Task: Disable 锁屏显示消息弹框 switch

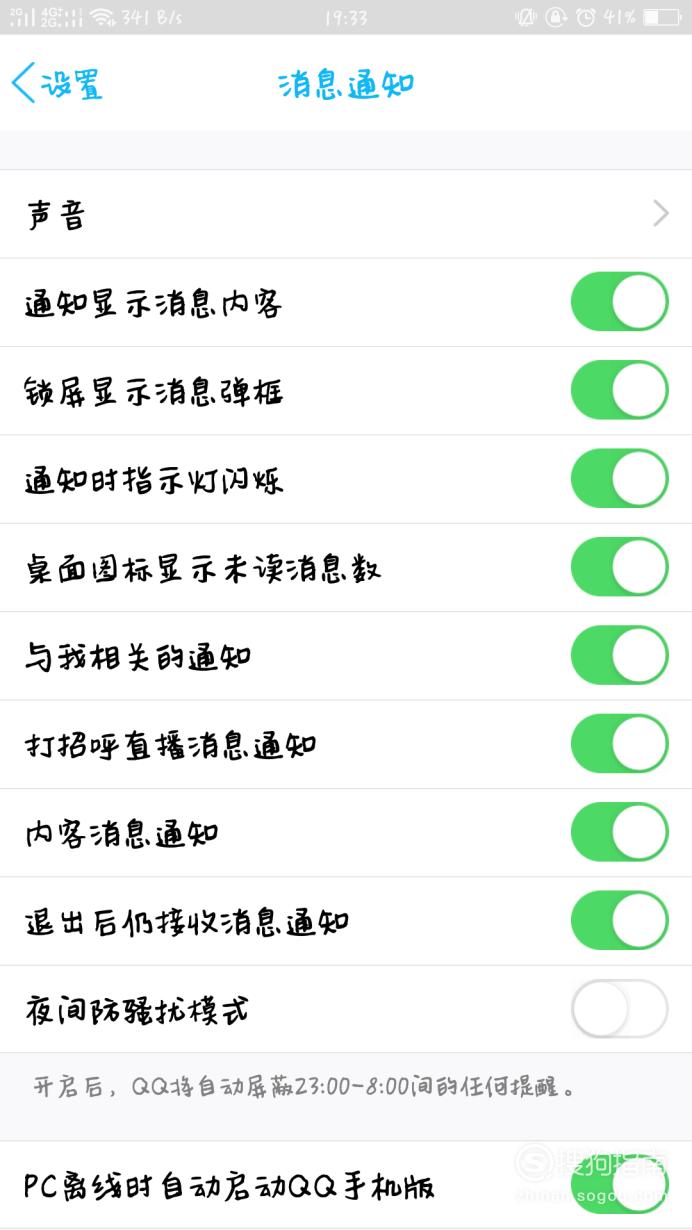Action: (x=620, y=390)
